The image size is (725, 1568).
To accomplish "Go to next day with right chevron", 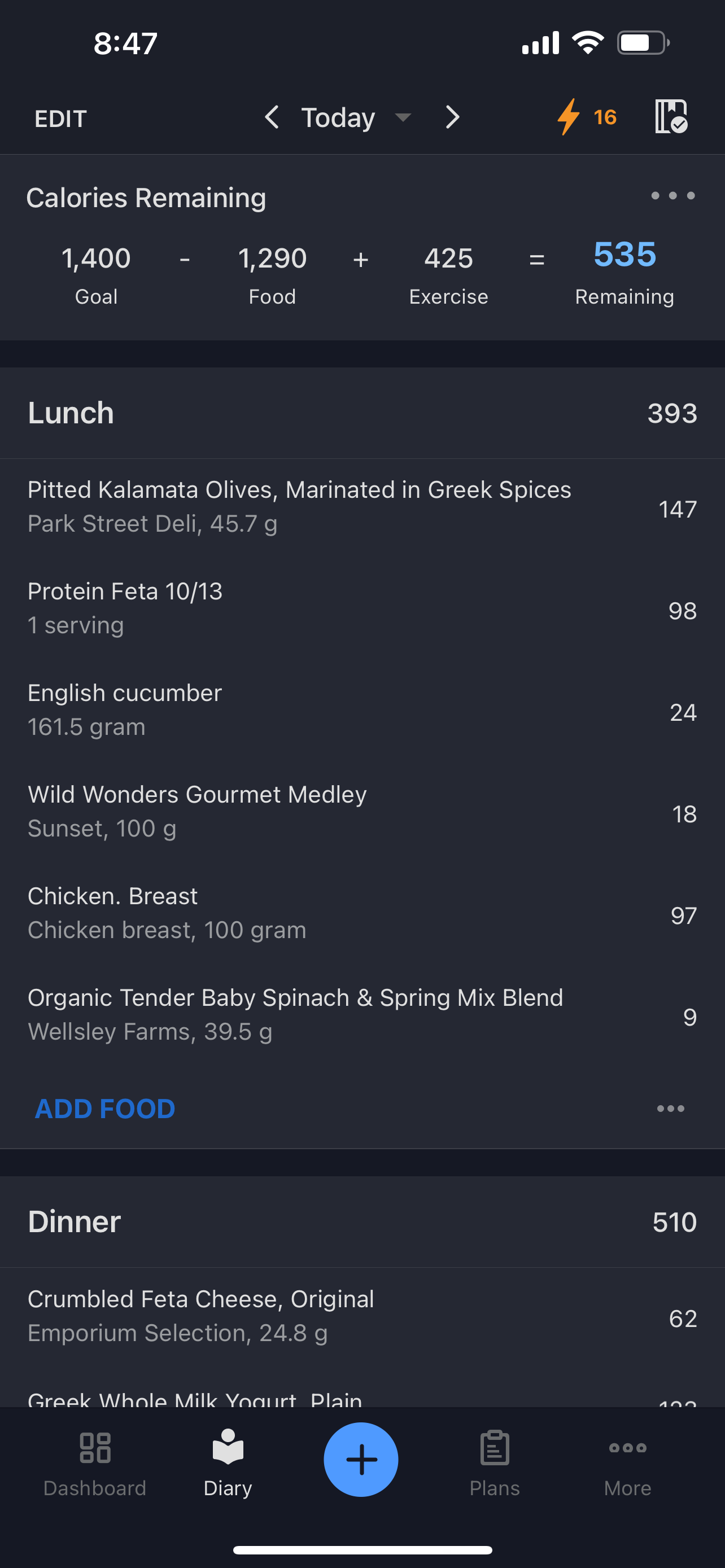I will point(451,117).
